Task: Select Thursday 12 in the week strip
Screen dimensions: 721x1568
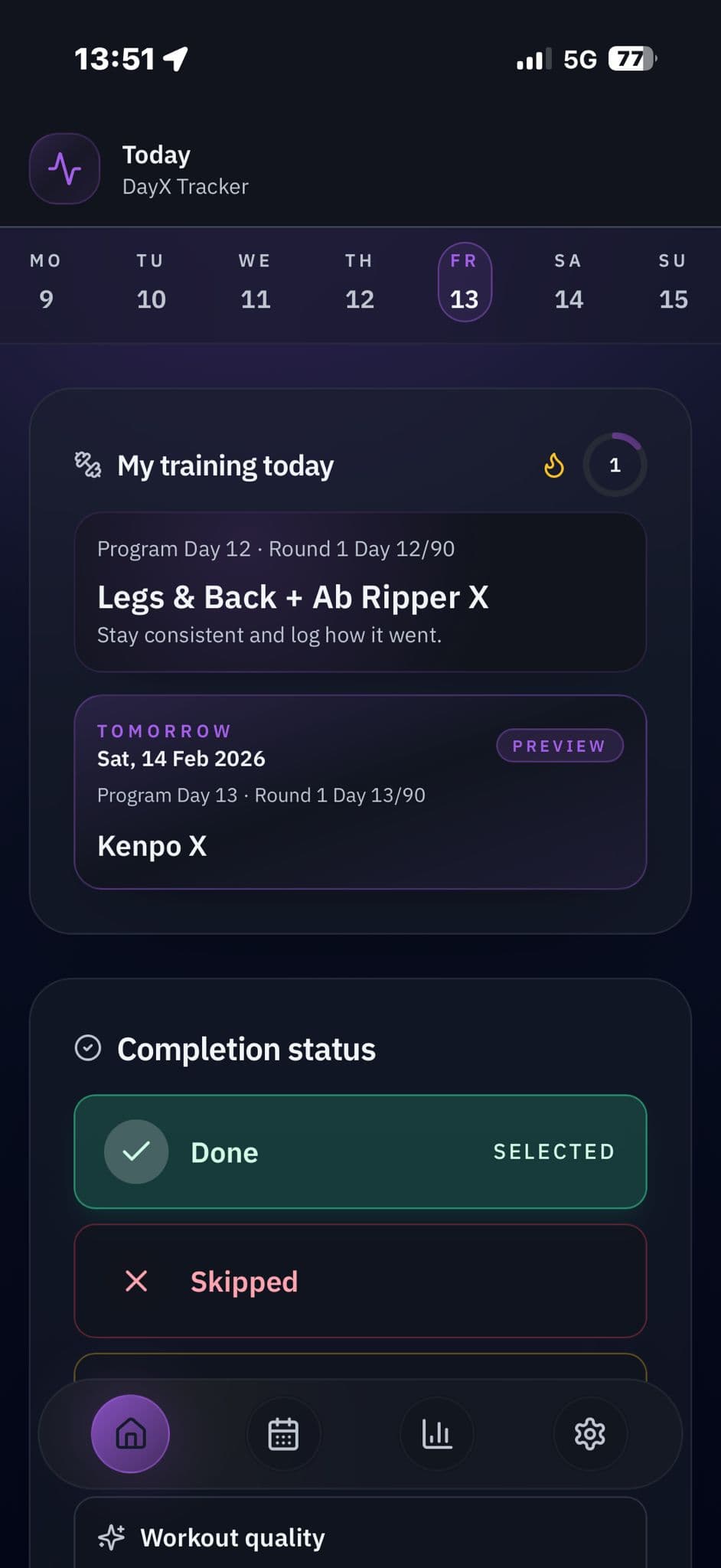Action: coord(359,282)
